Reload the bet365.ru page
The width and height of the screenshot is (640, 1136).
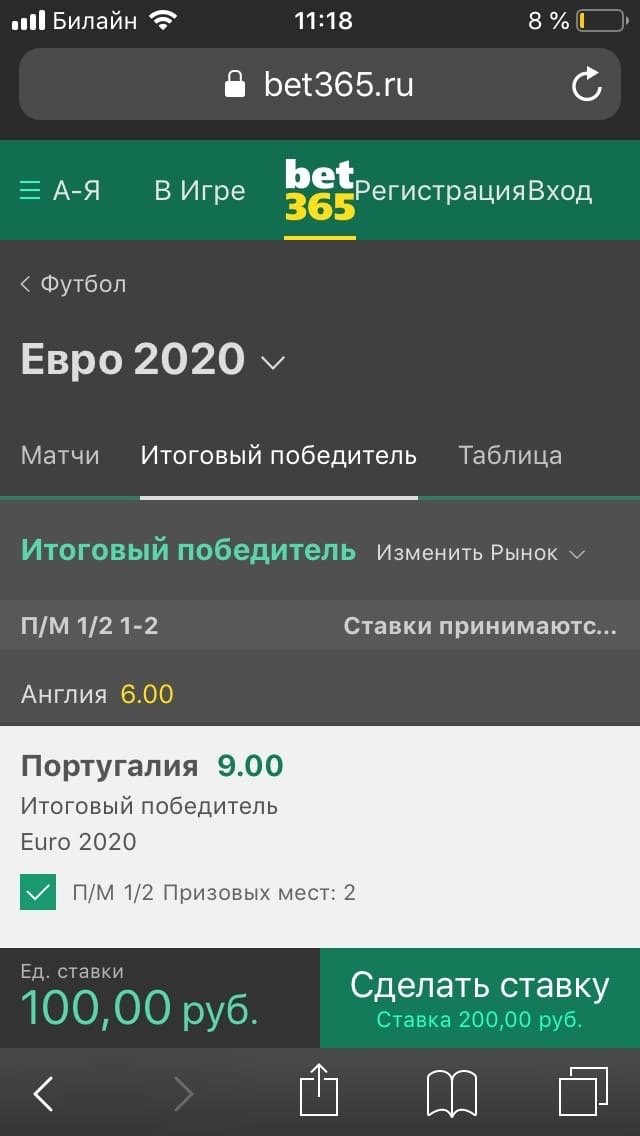click(x=587, y=84)
